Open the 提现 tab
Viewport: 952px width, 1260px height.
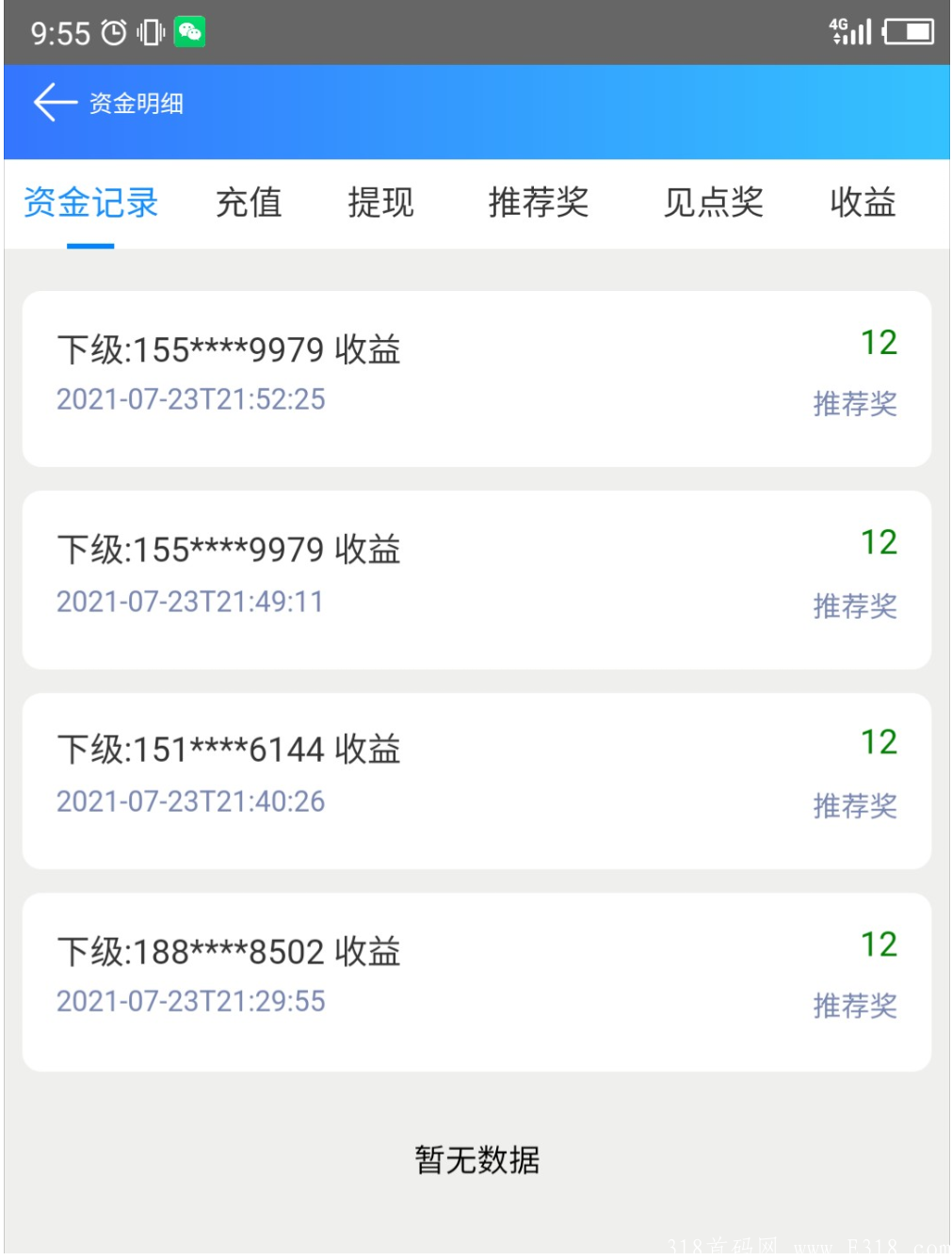coord(380,203)
